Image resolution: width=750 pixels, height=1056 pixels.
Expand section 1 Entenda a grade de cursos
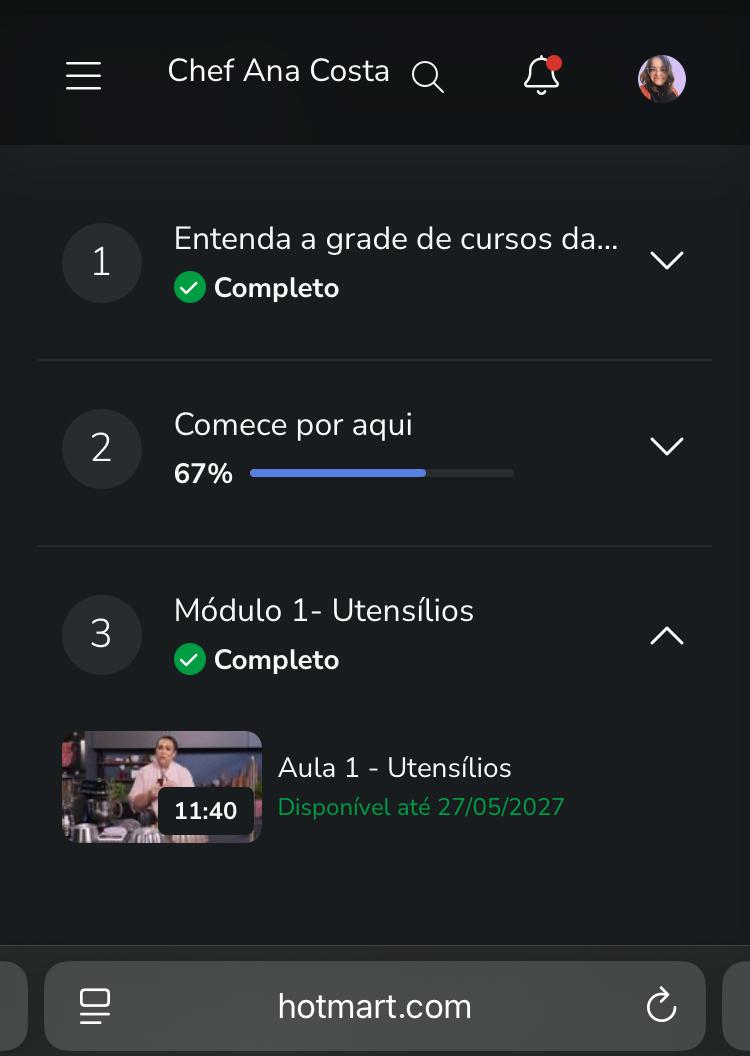pyautogui.click(x=667, y=260)
